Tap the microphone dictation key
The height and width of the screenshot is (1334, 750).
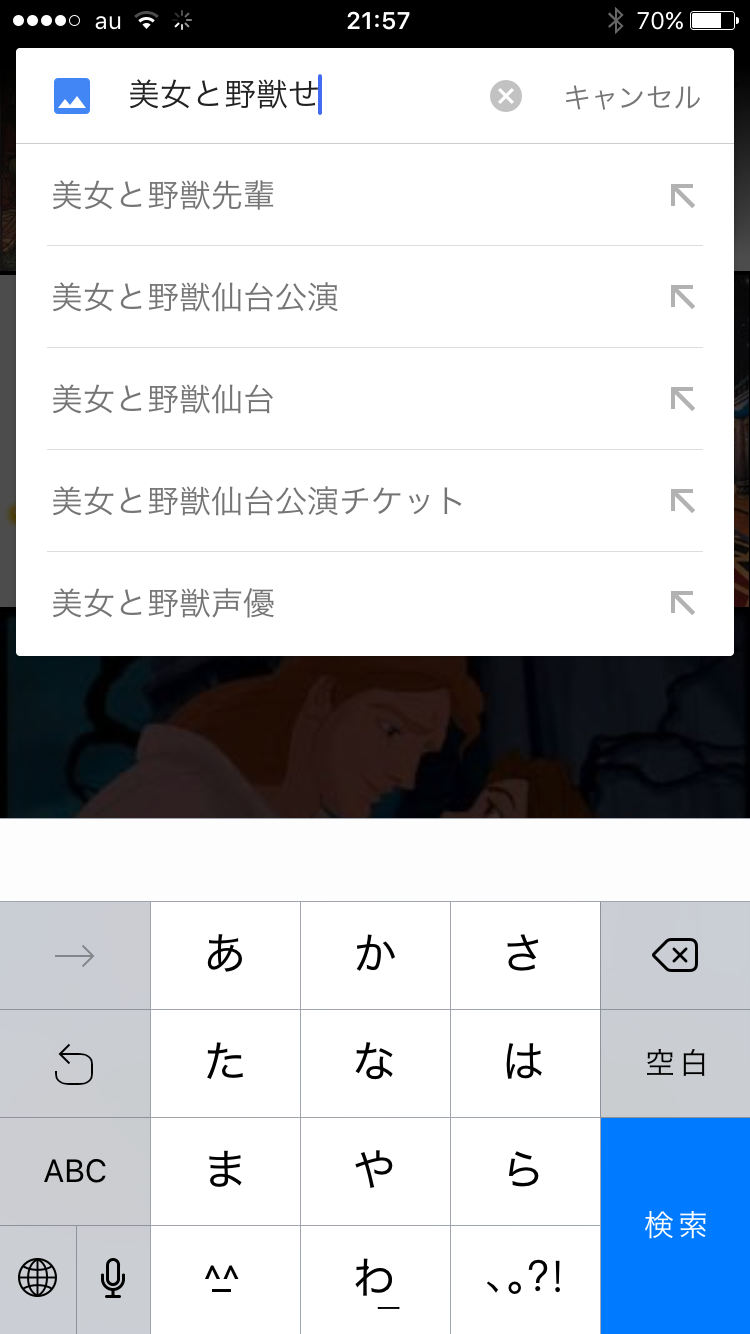point(113,1278)
